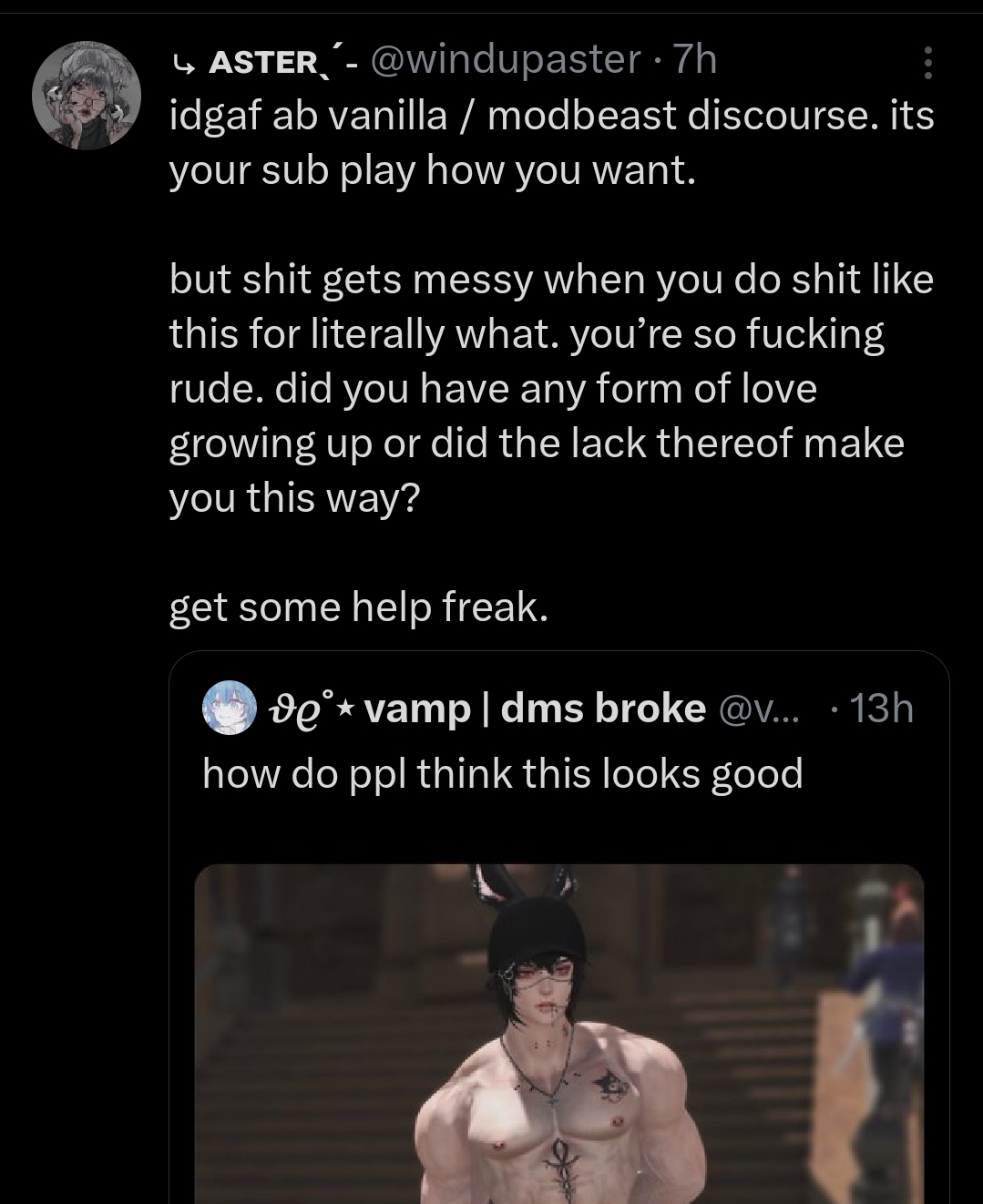View the image in vamp's quoted tweet

559,1034
